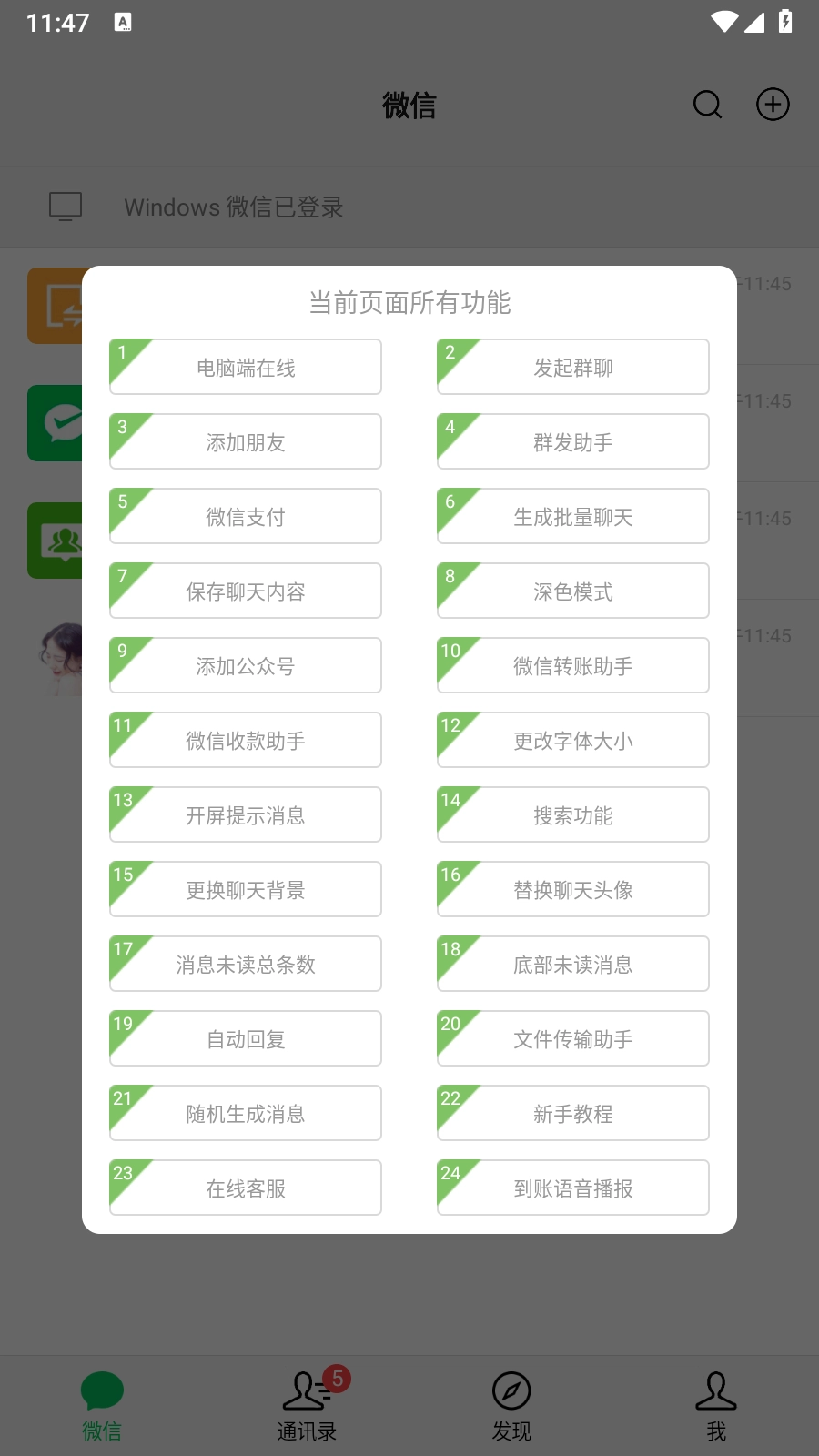Tap 开屏提示消息 button
Viewport: 819px width, 1456px height.
[x=246, y=815]
